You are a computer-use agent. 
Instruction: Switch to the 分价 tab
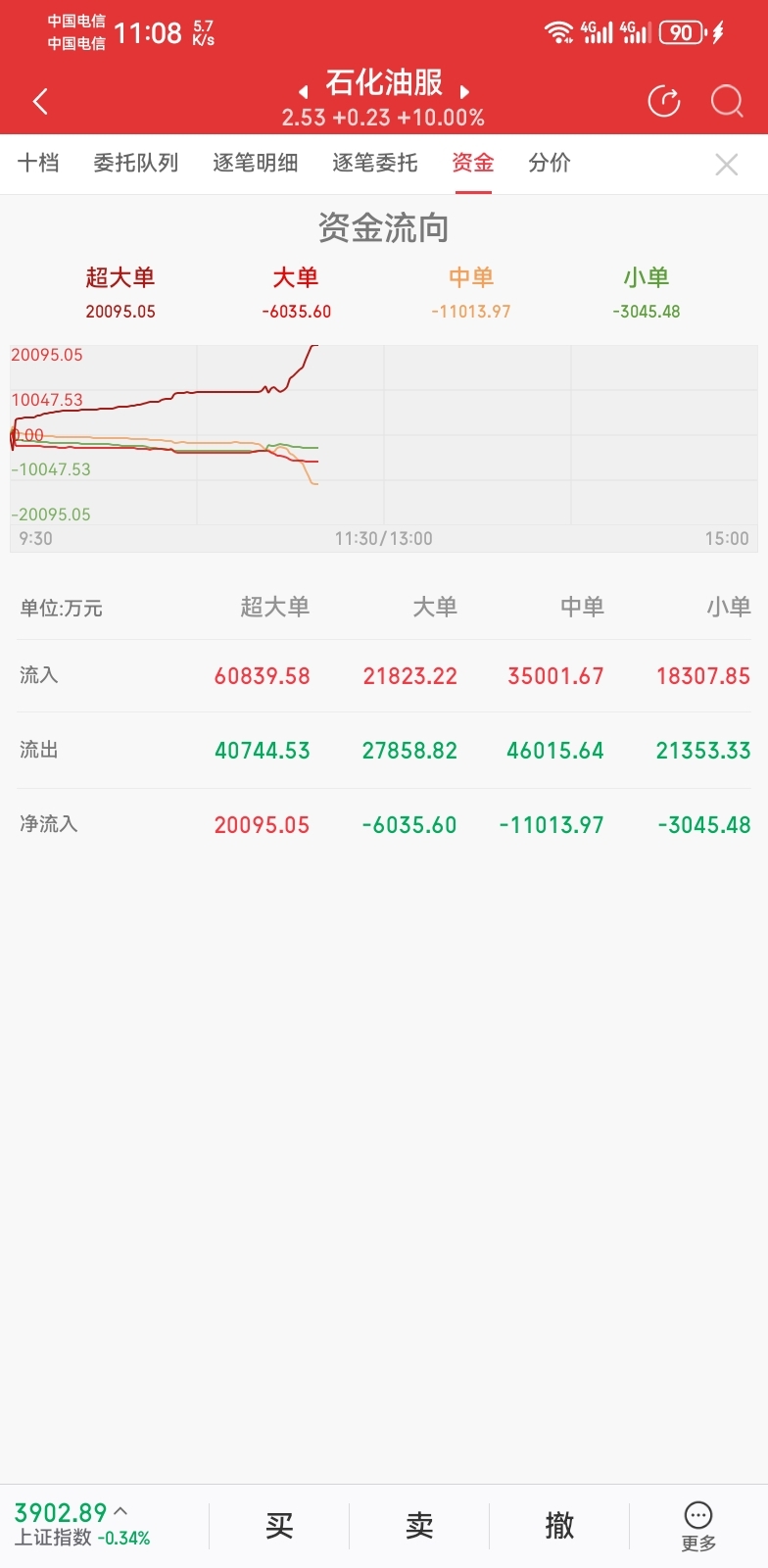tap(550, 163)
